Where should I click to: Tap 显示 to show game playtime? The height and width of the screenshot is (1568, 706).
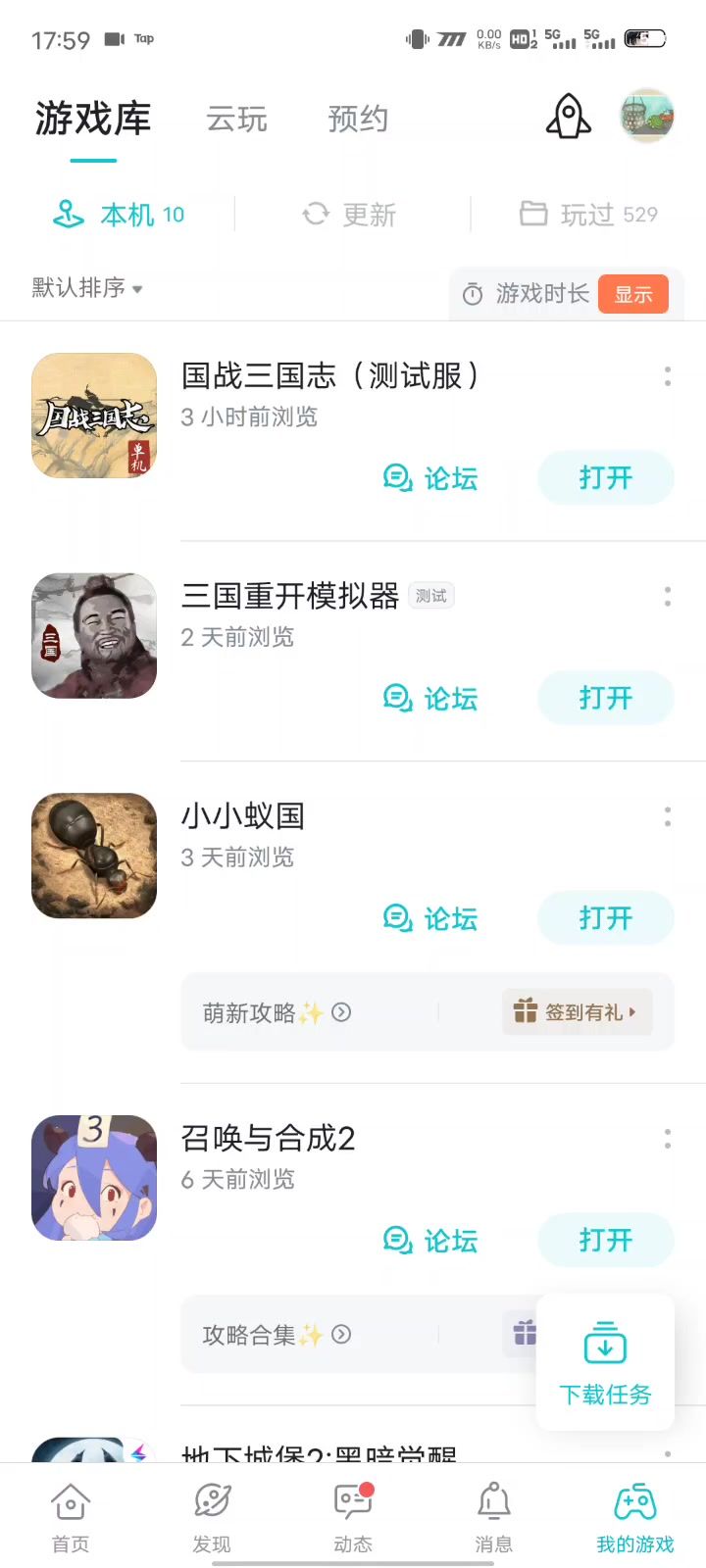pyautogui.click(x=632, y=294)
